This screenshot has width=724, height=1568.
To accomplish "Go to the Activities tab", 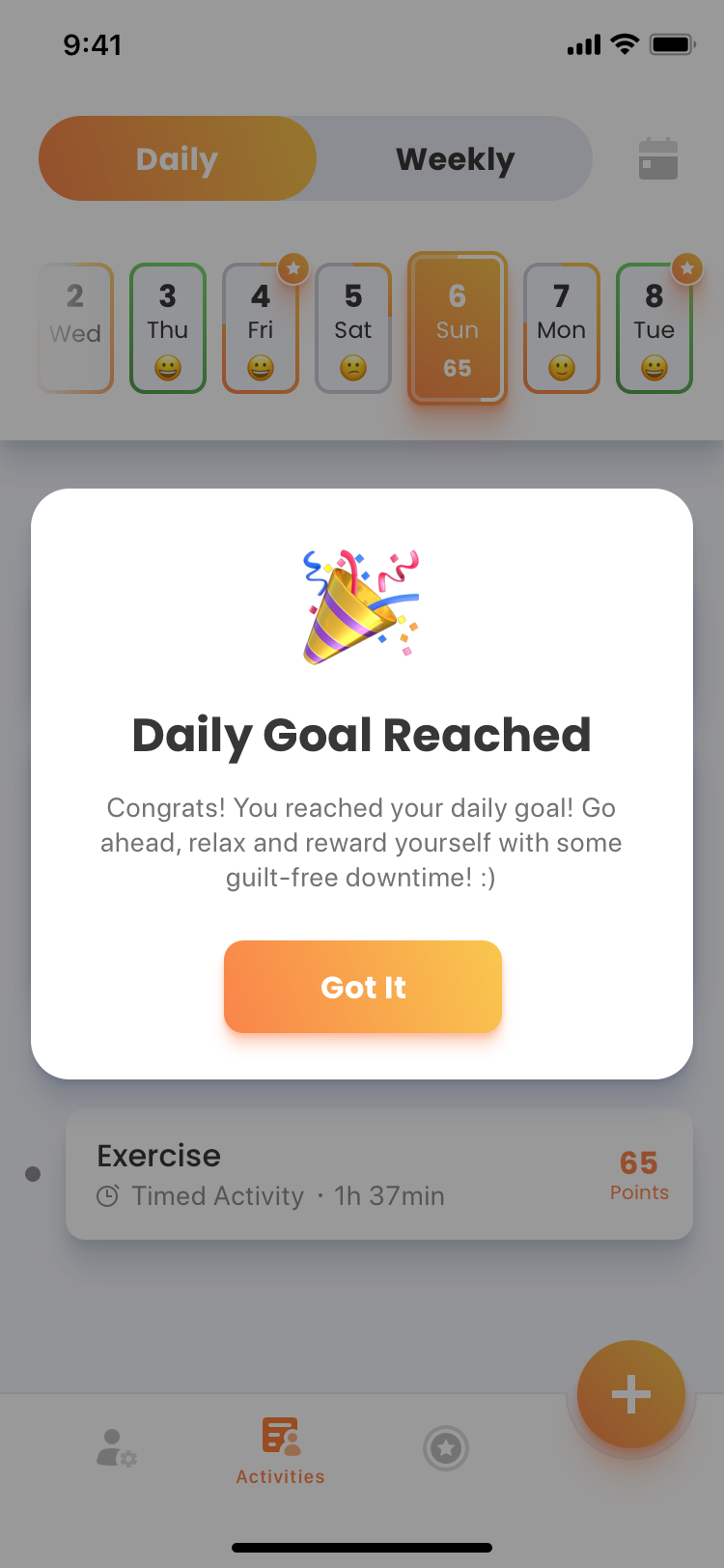I will [x=280, y=1450].
